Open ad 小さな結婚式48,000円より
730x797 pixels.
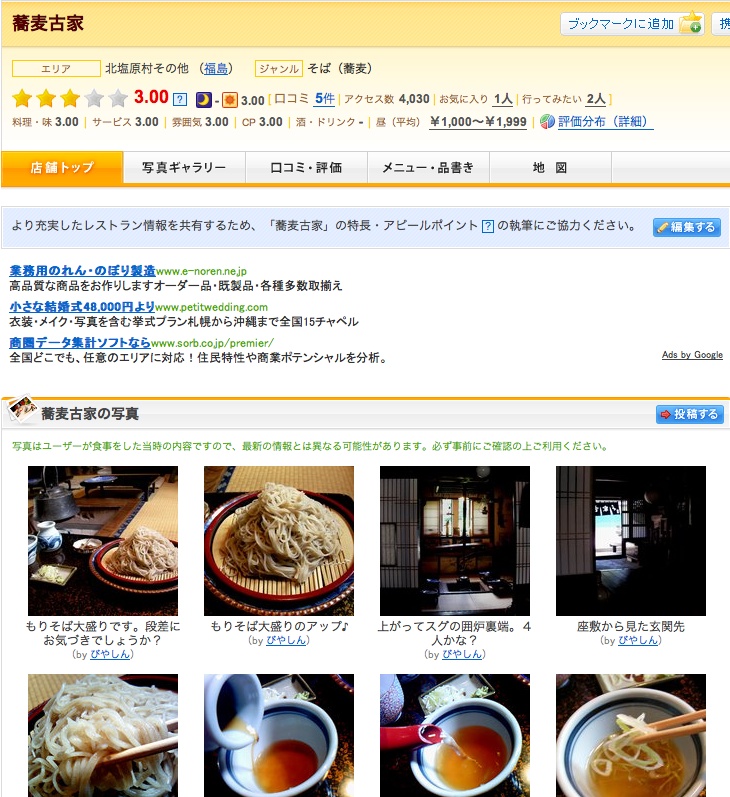pos(82,306)
